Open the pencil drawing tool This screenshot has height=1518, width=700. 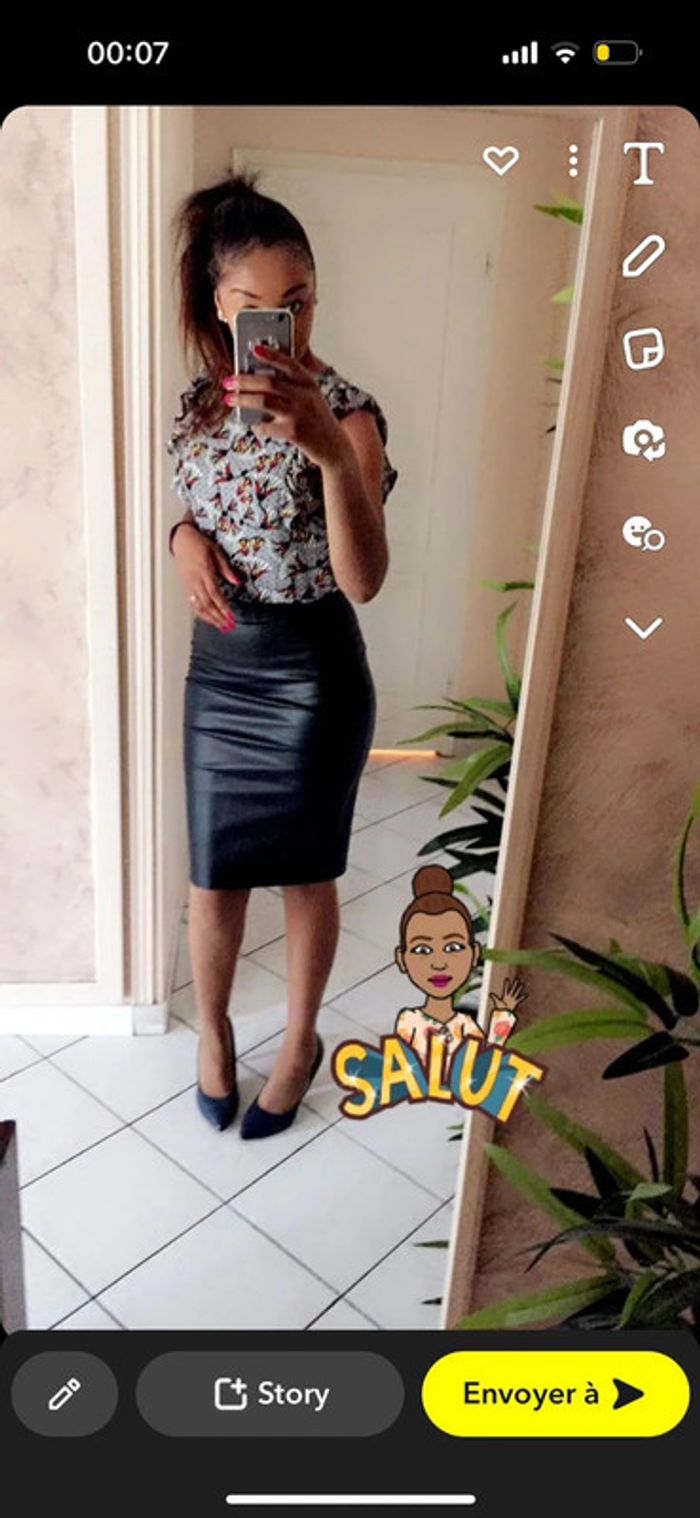[643, 256]
